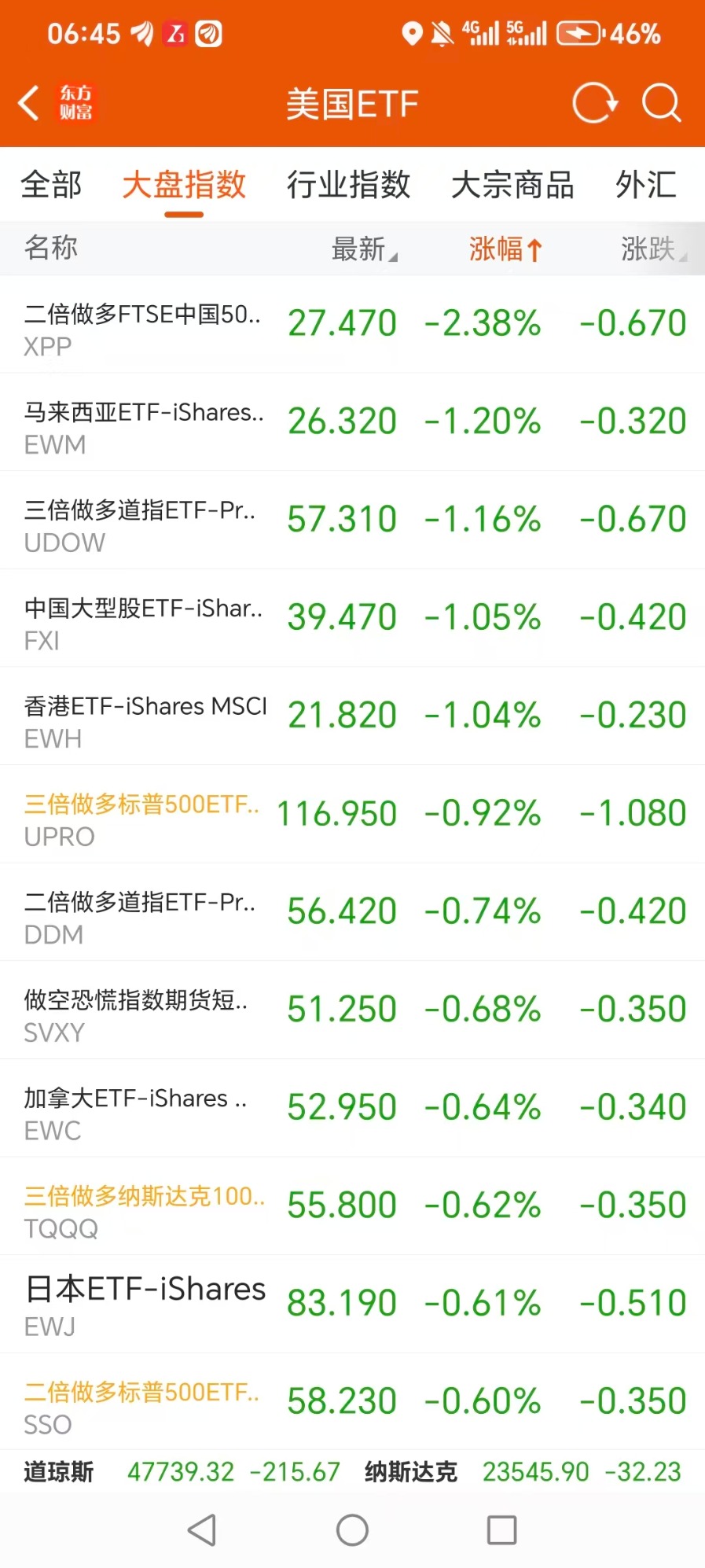The image size is (705, 1568).
Task: Refresh the ETF quotes list
Action: pos(594,103)
